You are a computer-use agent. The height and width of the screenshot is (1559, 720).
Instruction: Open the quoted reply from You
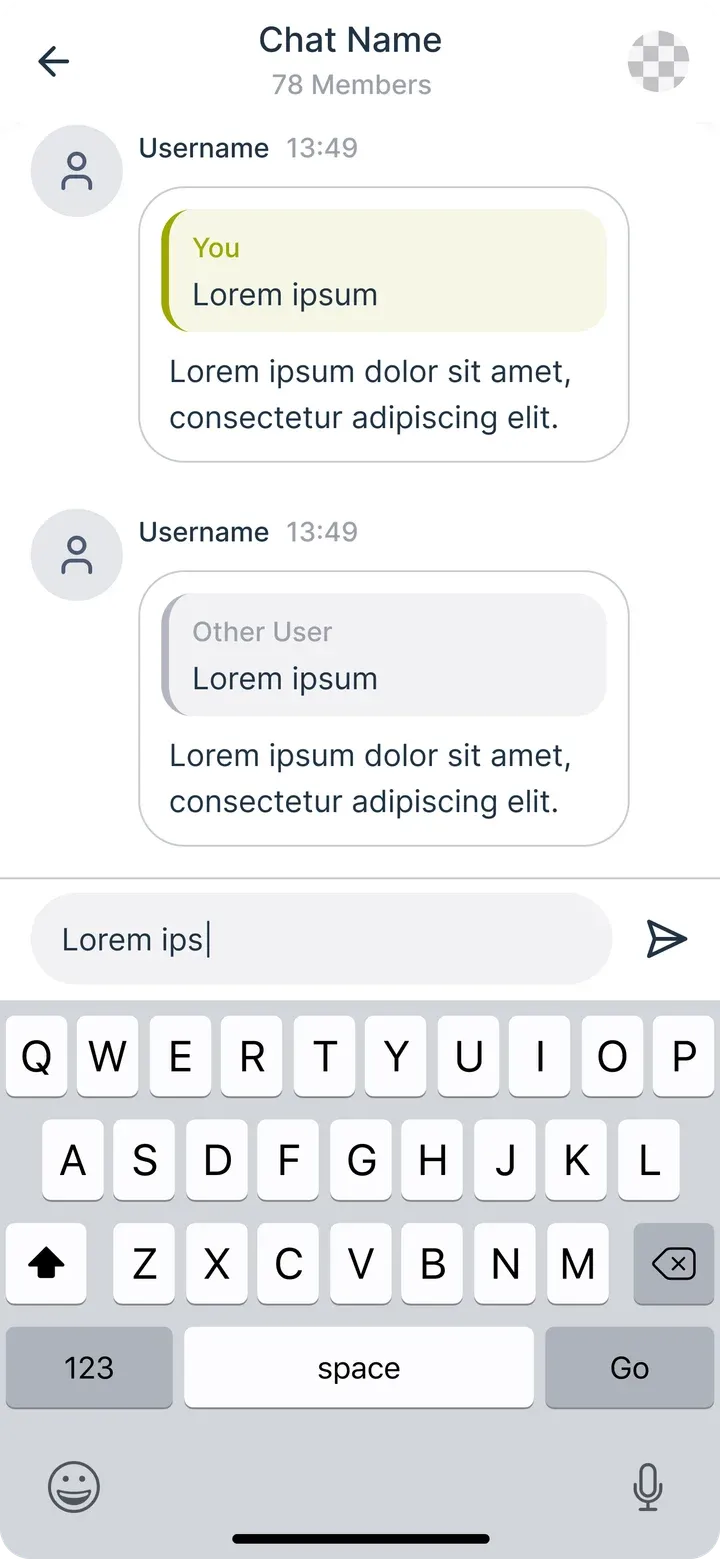tap(384, 270)
